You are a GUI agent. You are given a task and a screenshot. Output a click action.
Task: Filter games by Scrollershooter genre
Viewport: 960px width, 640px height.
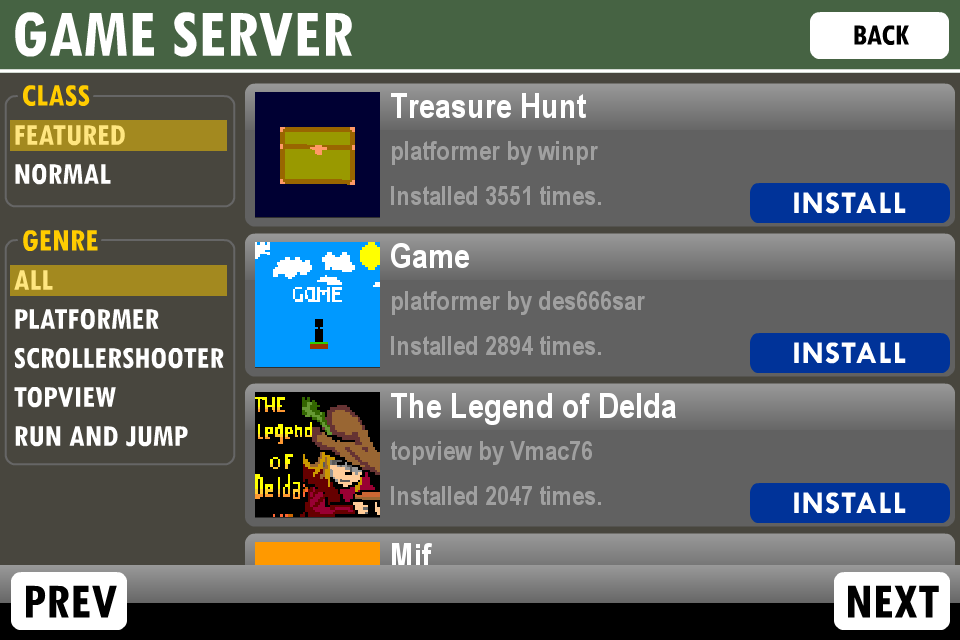click(118, 358)
